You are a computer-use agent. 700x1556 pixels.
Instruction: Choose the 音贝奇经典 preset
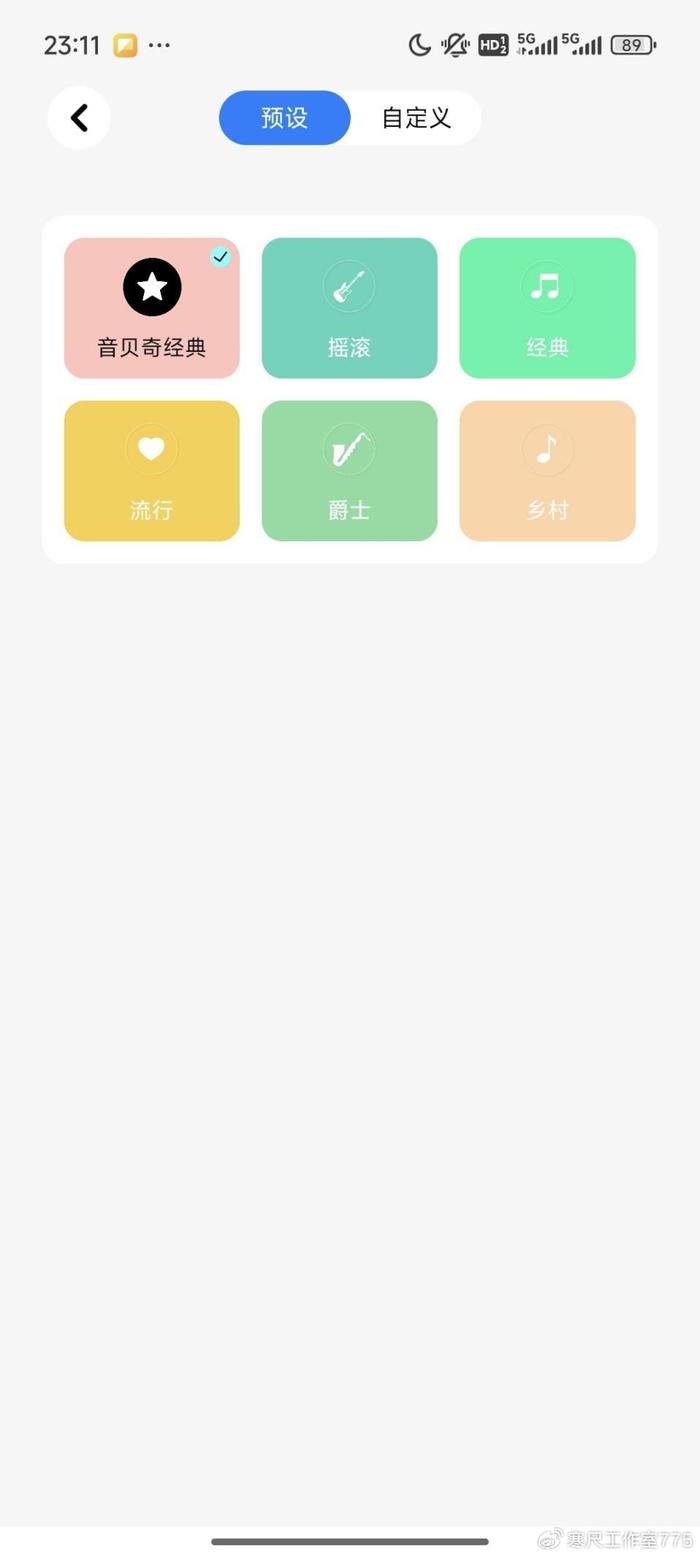(x=152, y=308)
